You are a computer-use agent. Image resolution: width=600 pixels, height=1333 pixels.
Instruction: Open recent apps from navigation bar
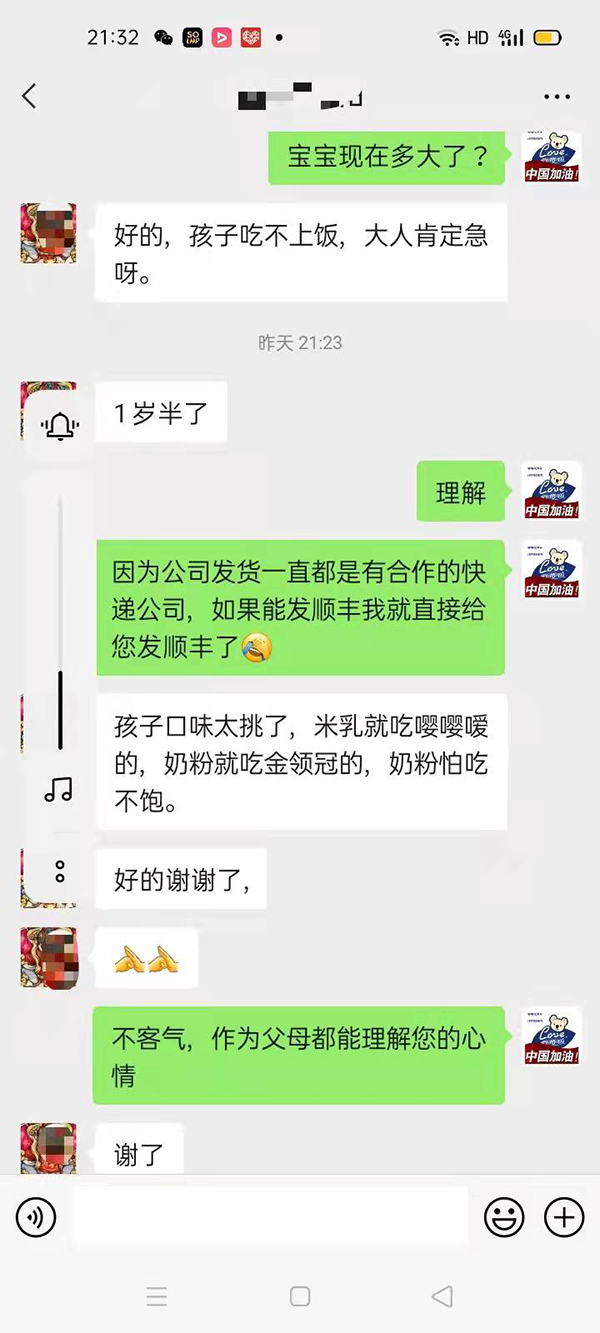point(157,1297)
